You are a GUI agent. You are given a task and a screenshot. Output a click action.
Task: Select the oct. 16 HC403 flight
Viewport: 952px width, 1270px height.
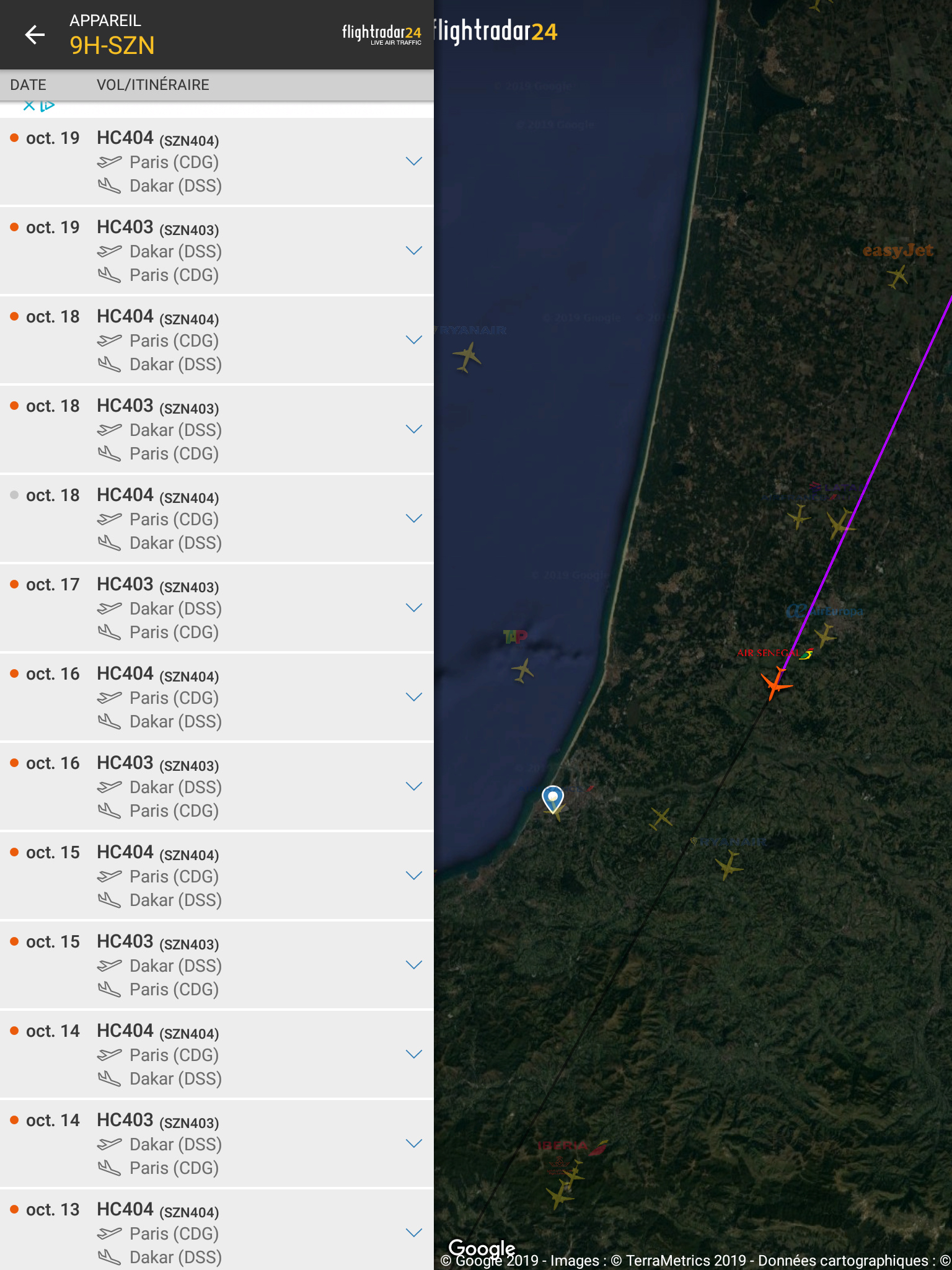tap(413, 786)
